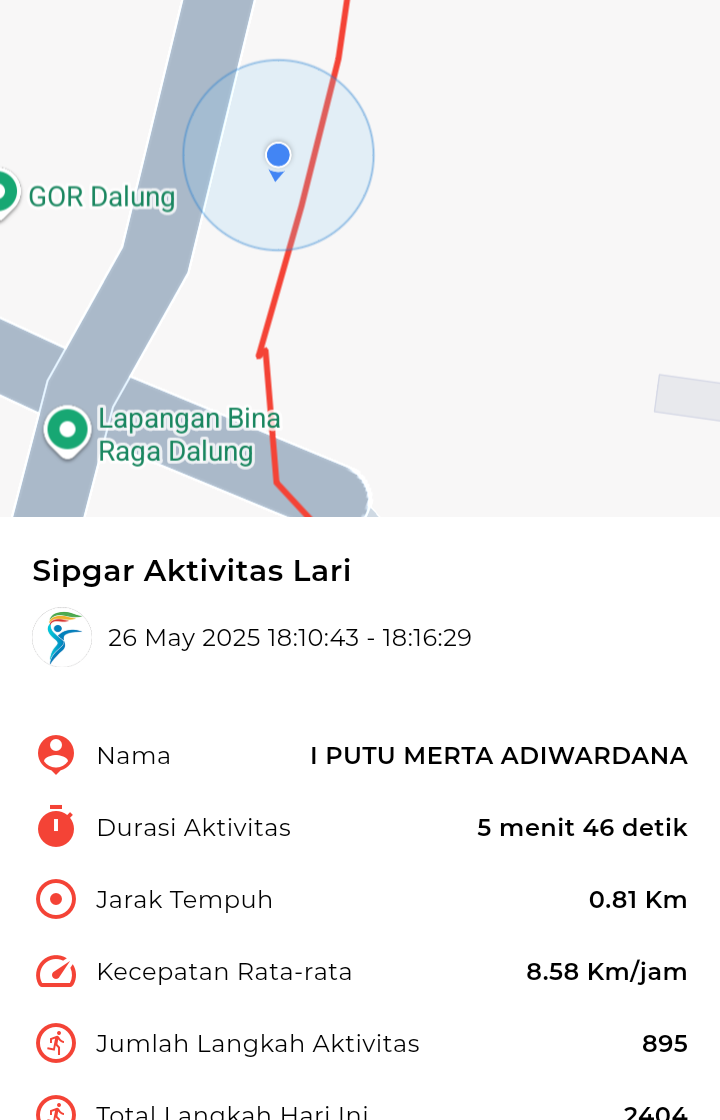Tap the Lapangan Bina Raga Dalung green marker
Viewport: 720px width, 1120px height.
(x=65, y=432)
